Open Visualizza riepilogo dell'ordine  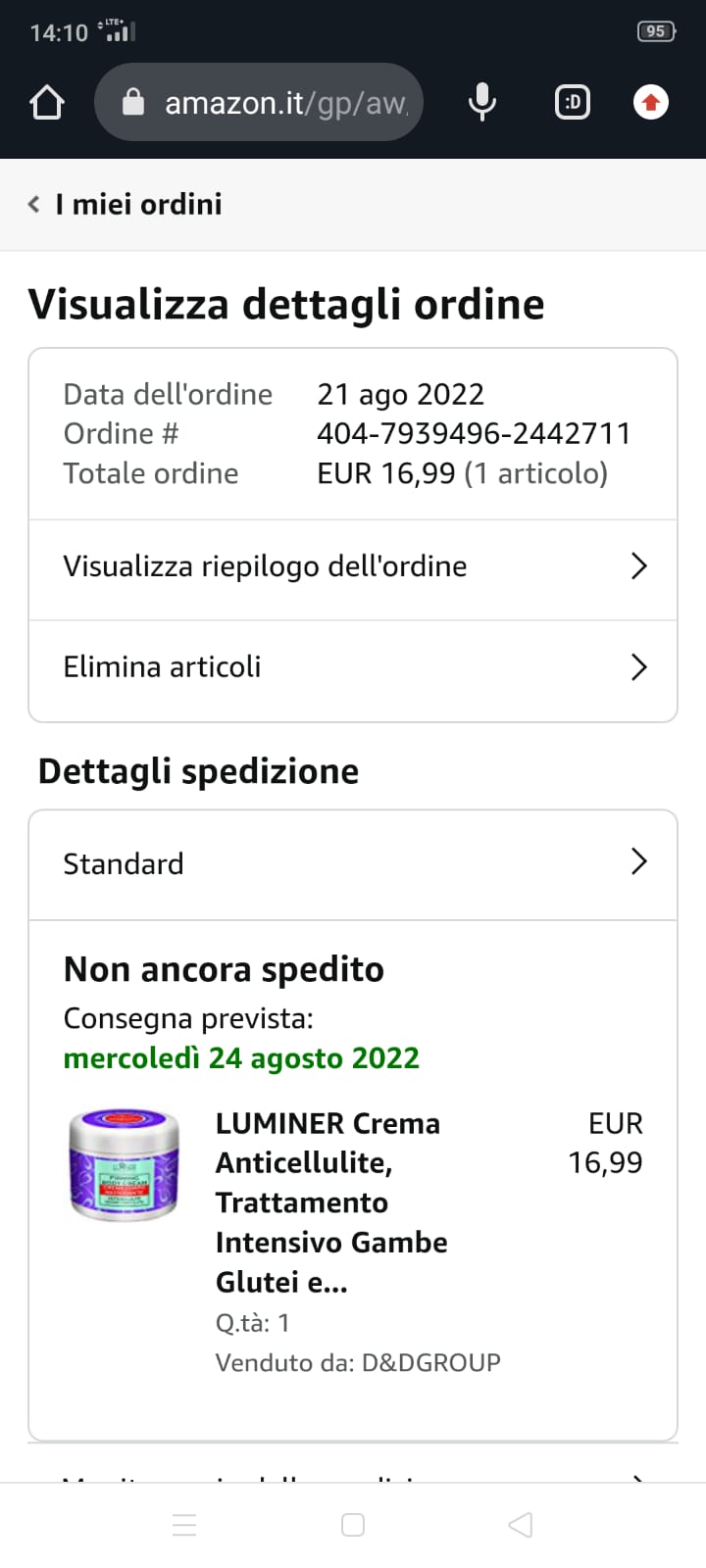coord(353,566)
